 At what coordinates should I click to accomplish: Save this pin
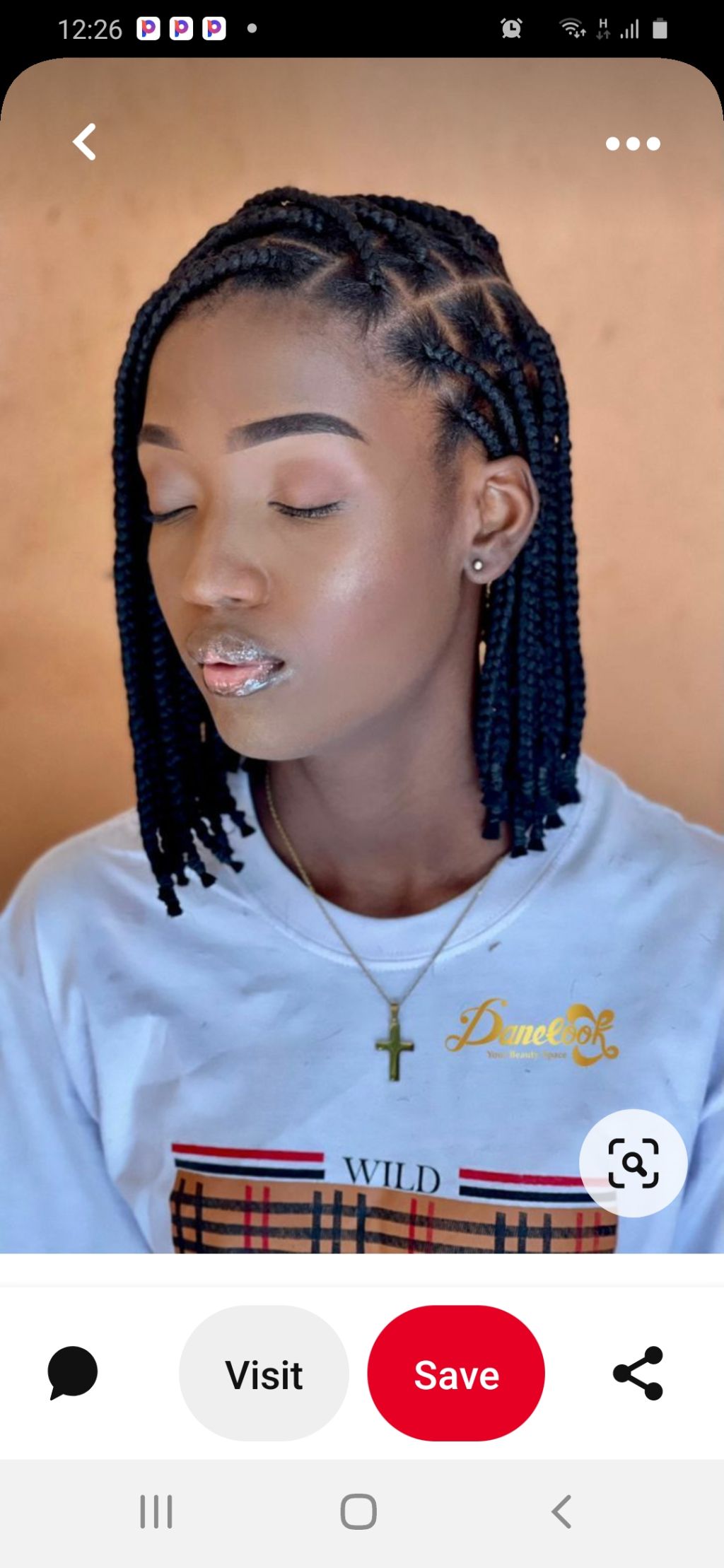[x=456, y=1374]
